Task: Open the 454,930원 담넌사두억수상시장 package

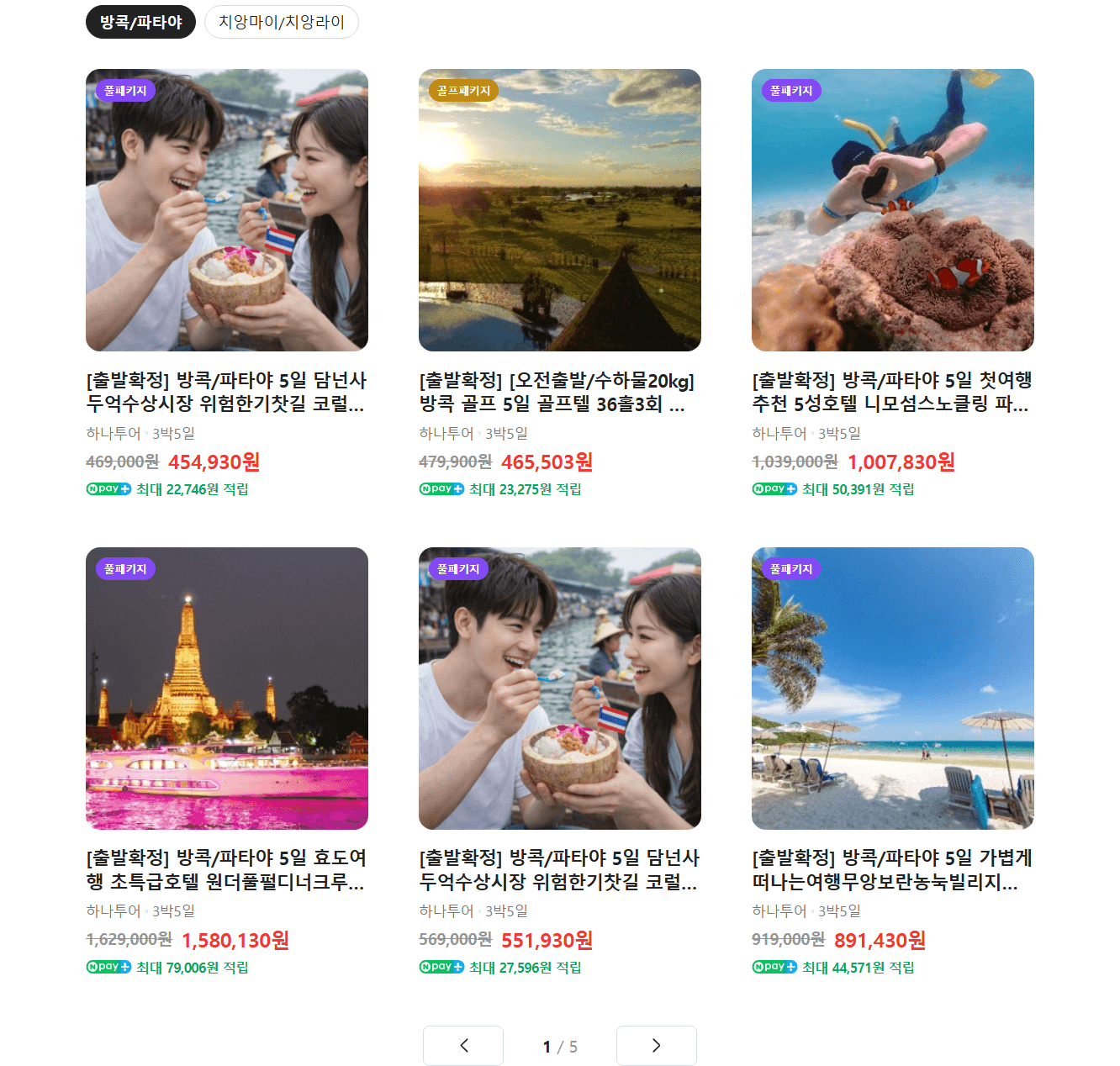Action: coord(227,283)
